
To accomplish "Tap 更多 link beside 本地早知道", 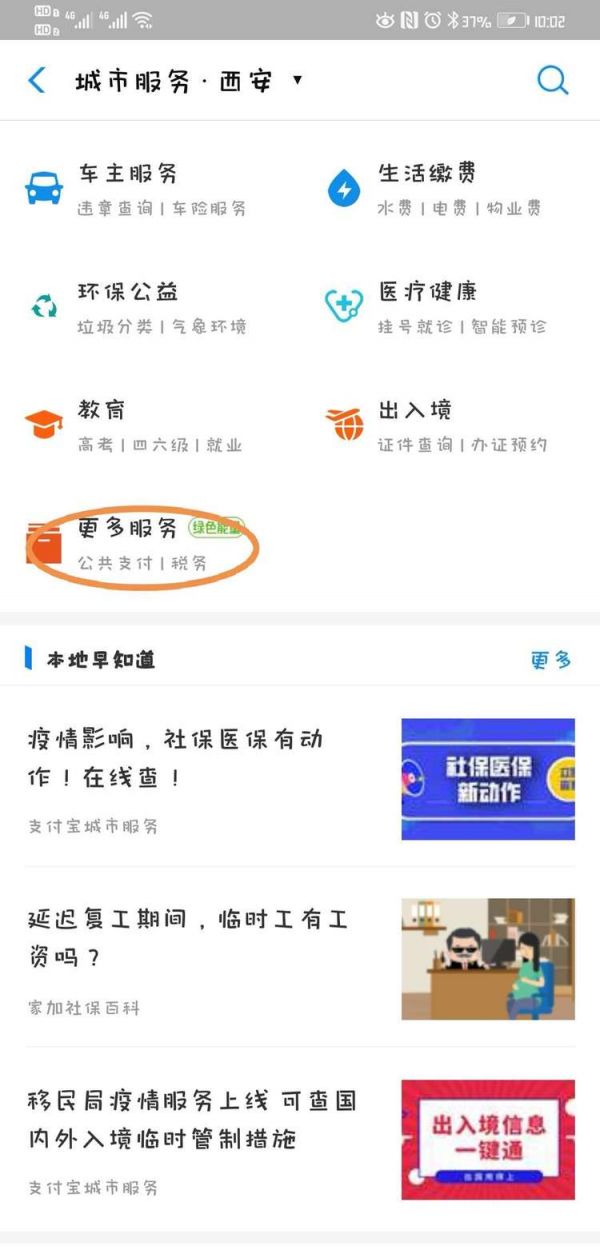I will coord(551,660).
